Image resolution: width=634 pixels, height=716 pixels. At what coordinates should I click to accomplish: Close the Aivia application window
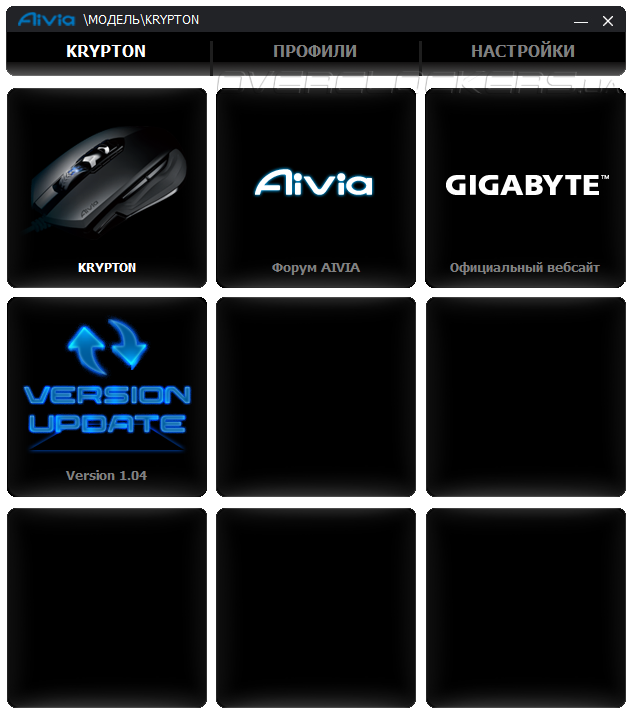608,21
